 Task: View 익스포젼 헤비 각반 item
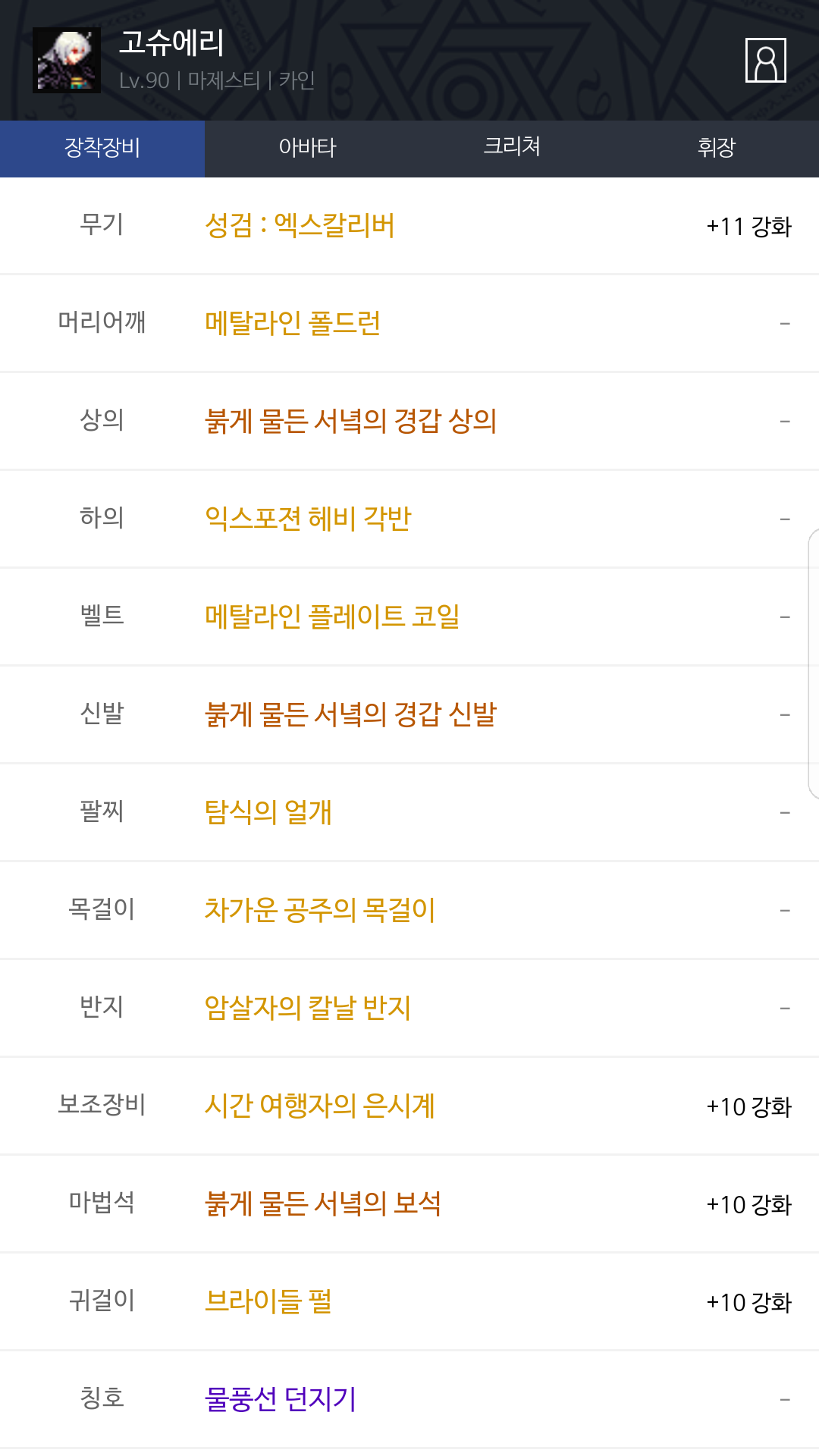pyautogui.click(x=307, y=519)
